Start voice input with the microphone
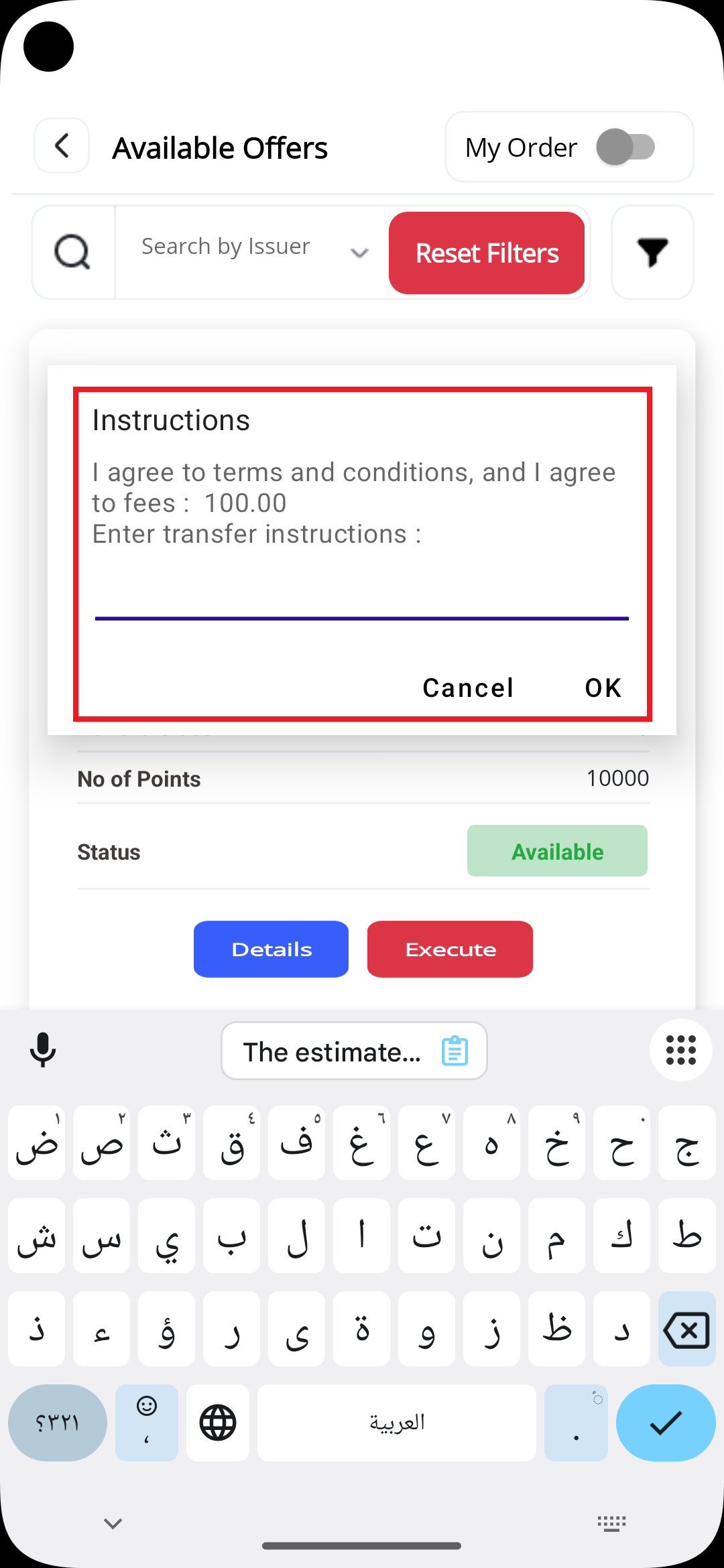The width and height of the screenshot is (724, 1568). (43, 1050)
